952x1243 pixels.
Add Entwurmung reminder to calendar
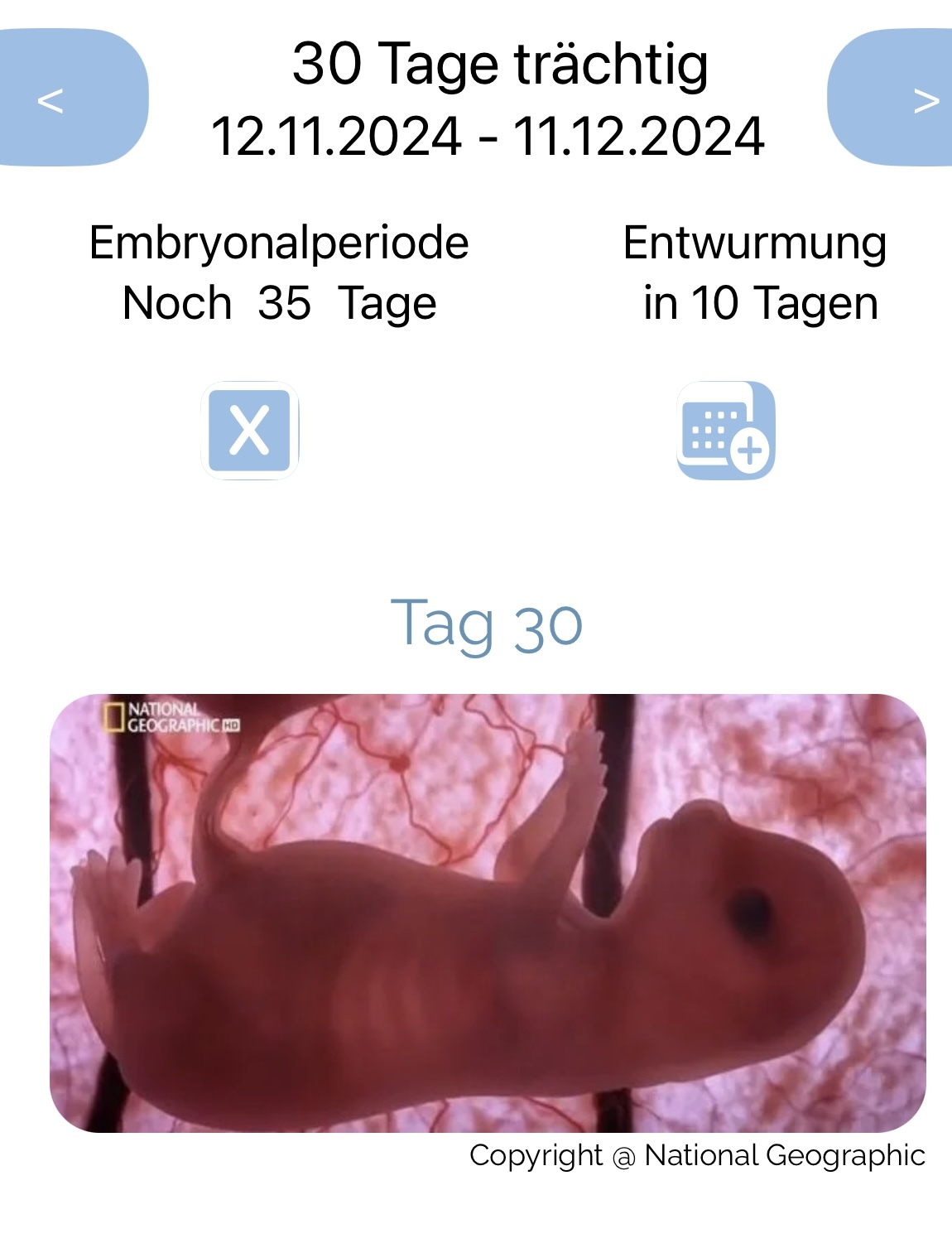point(726,431)
